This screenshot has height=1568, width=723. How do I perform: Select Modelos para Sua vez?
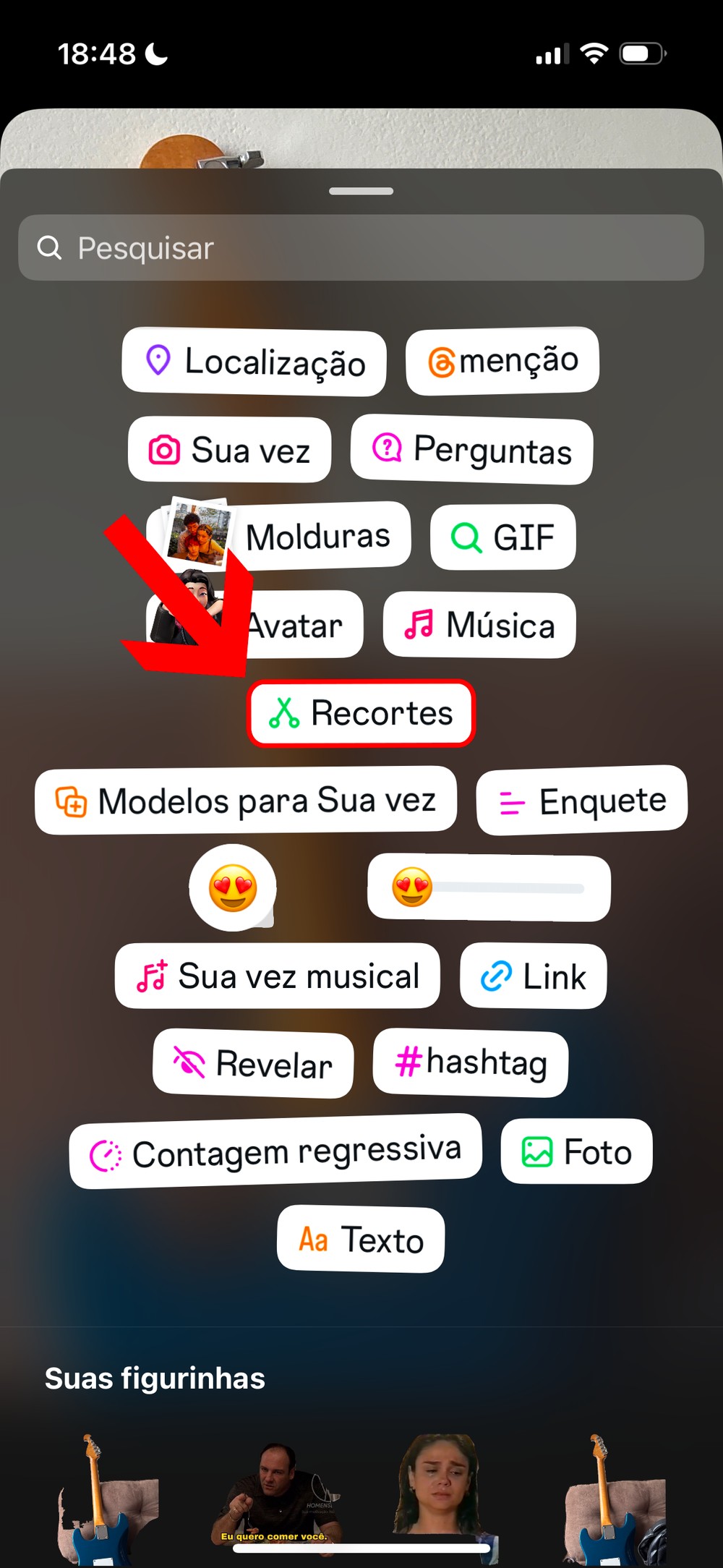coord(246,801)
